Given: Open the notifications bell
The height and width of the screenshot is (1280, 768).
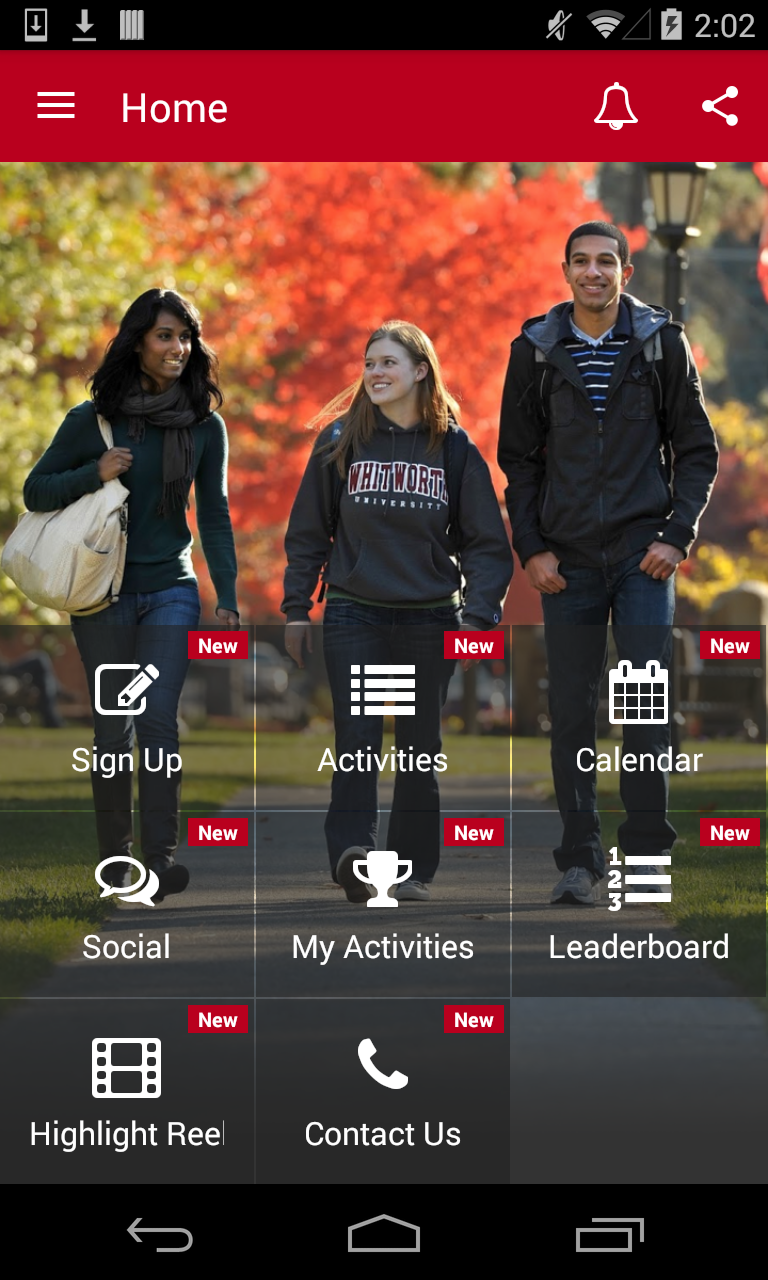Looking at the screenshot, I should [615, 106].
